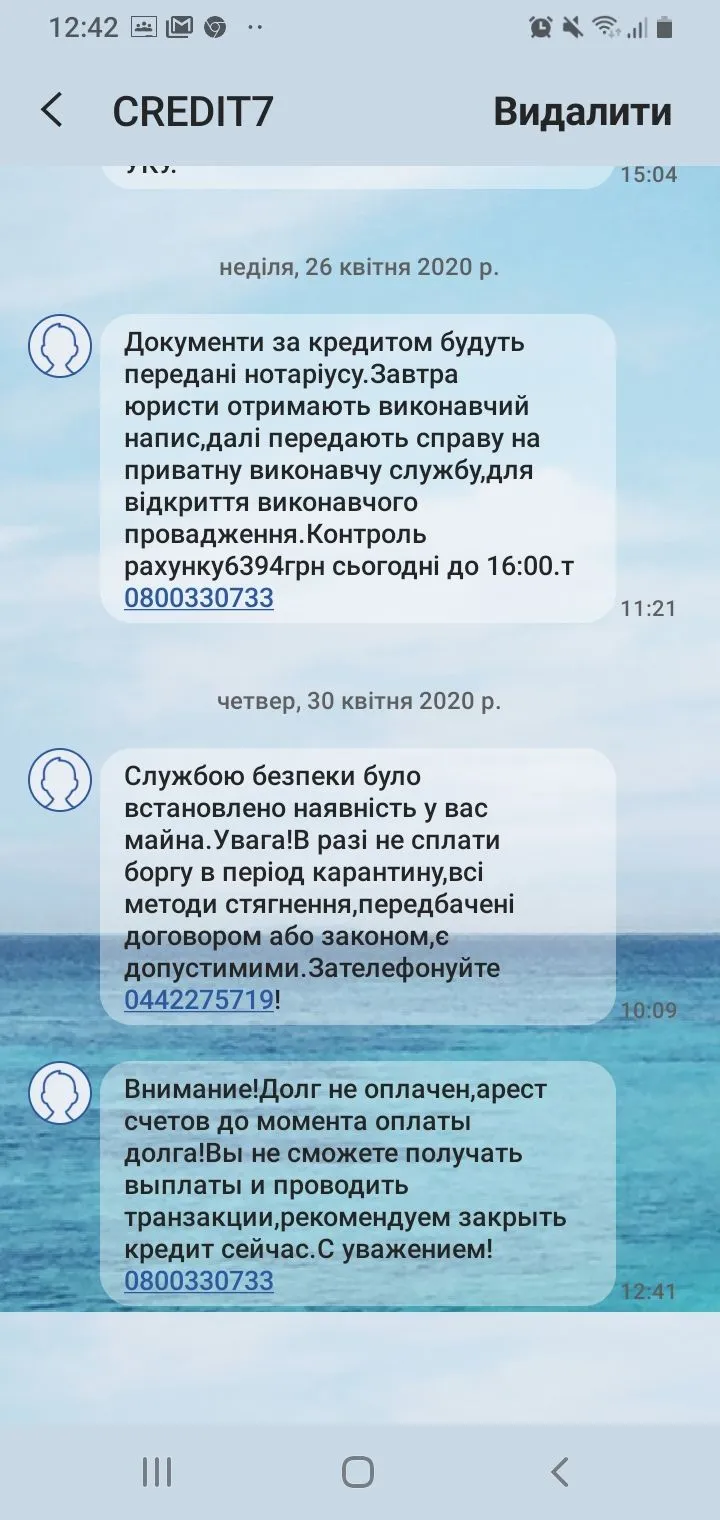Go to the home screen
The image size is (720, 1520).
click(x=358, y=1471)
